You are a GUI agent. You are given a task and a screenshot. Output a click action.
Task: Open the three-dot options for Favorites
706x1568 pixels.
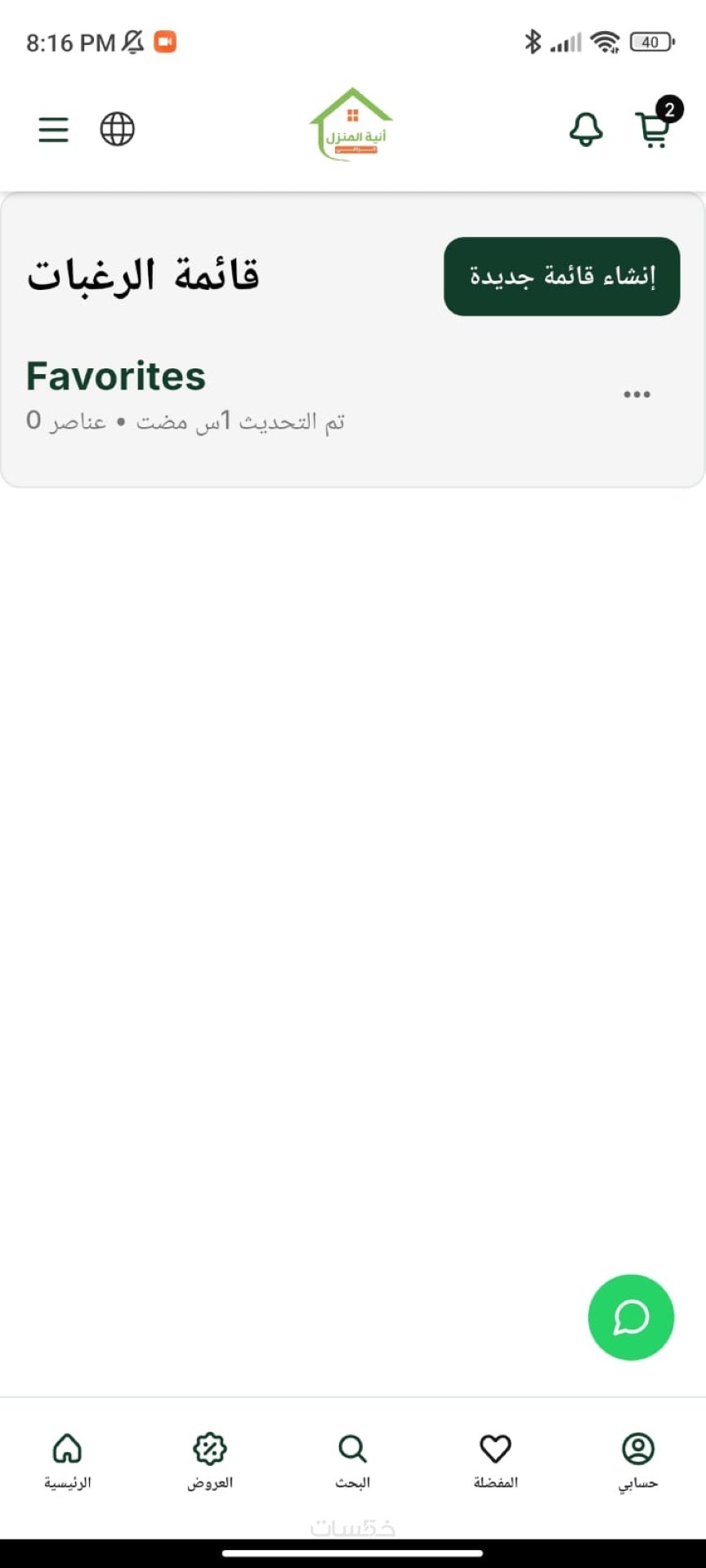pyautogui.click(x=637, y=394)
